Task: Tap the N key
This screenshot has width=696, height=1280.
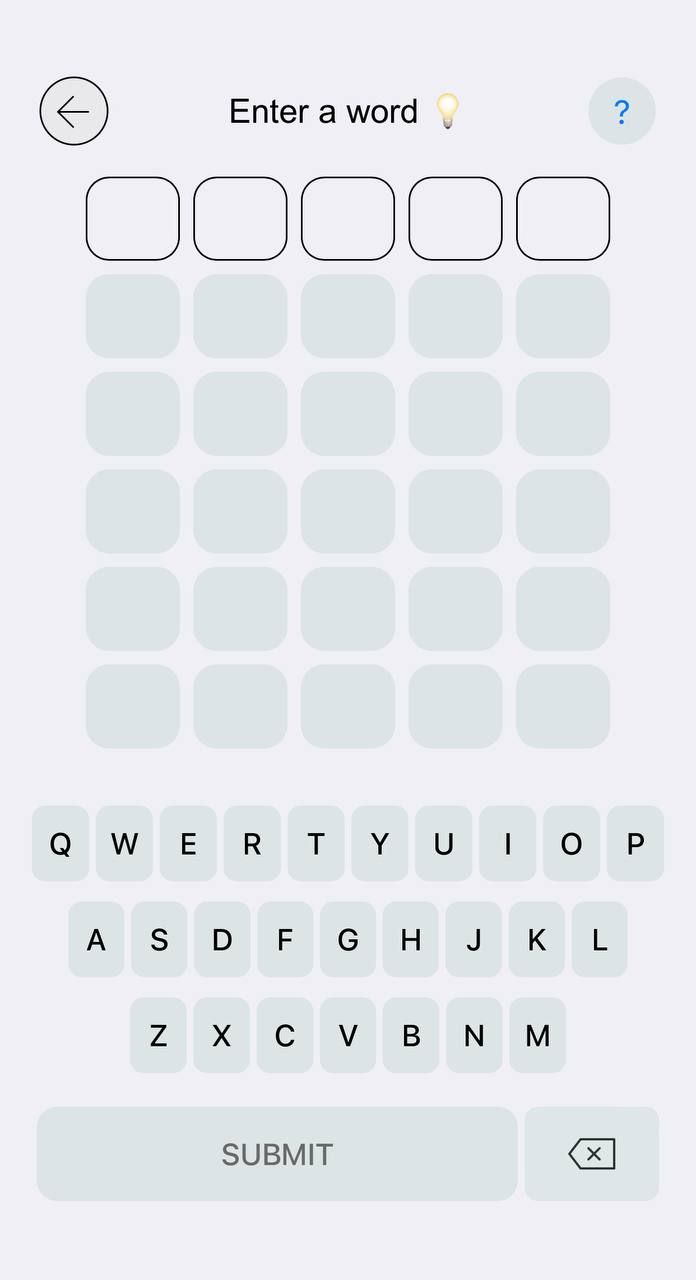Action: (474, 1036)
